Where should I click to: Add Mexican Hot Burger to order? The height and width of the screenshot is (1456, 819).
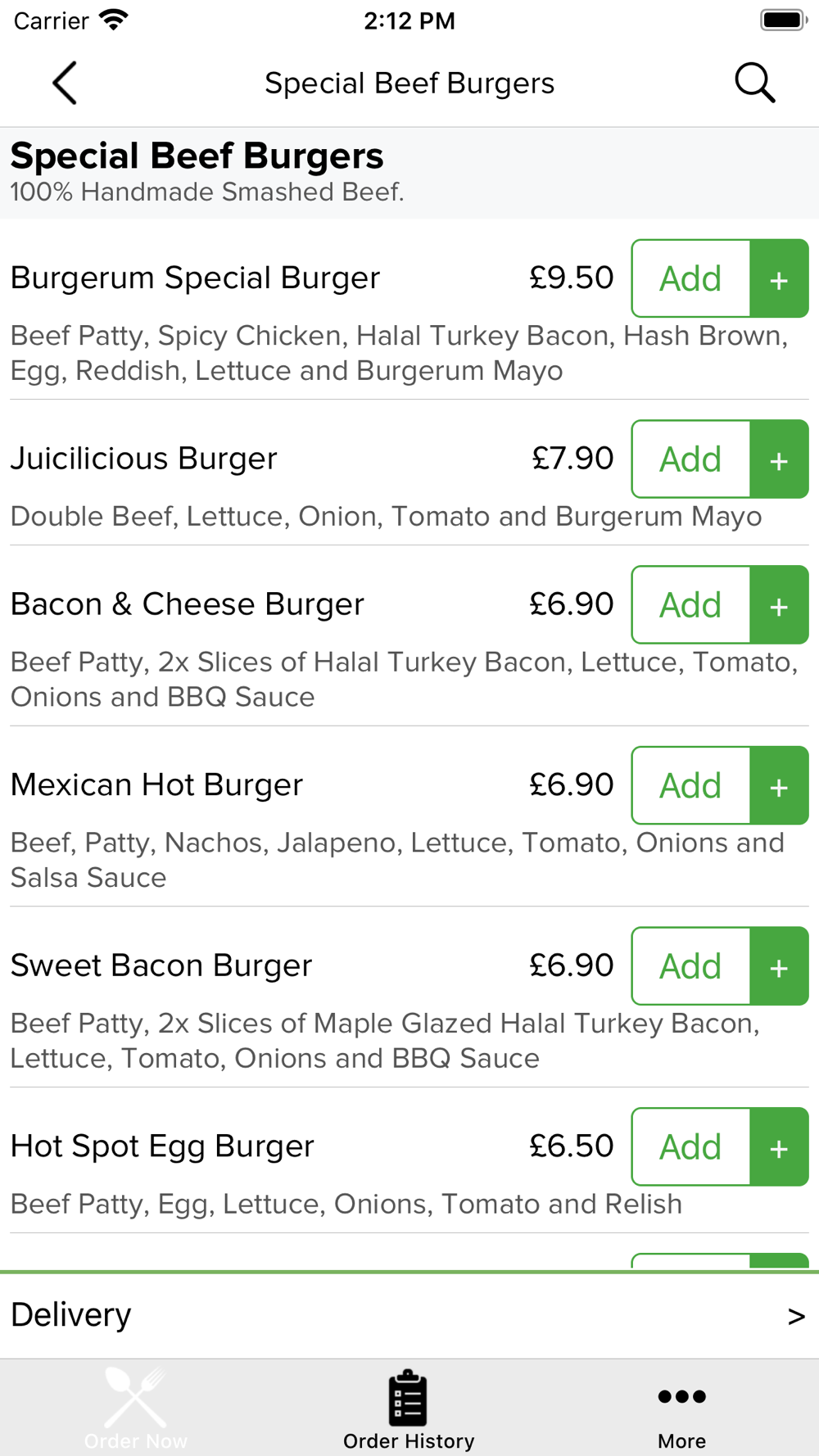[x=690, y=786]
